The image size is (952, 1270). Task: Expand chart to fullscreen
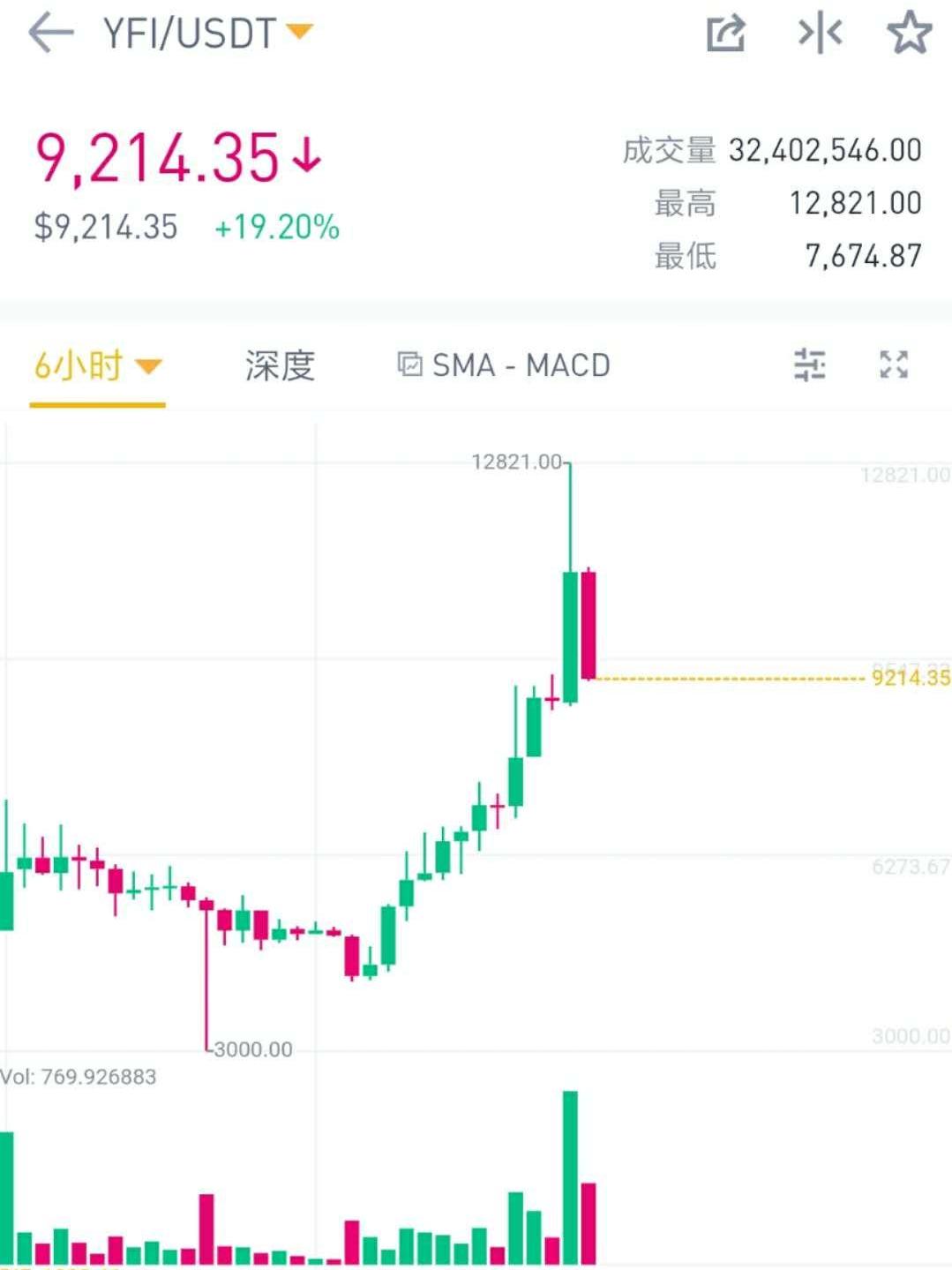[894, 364]
